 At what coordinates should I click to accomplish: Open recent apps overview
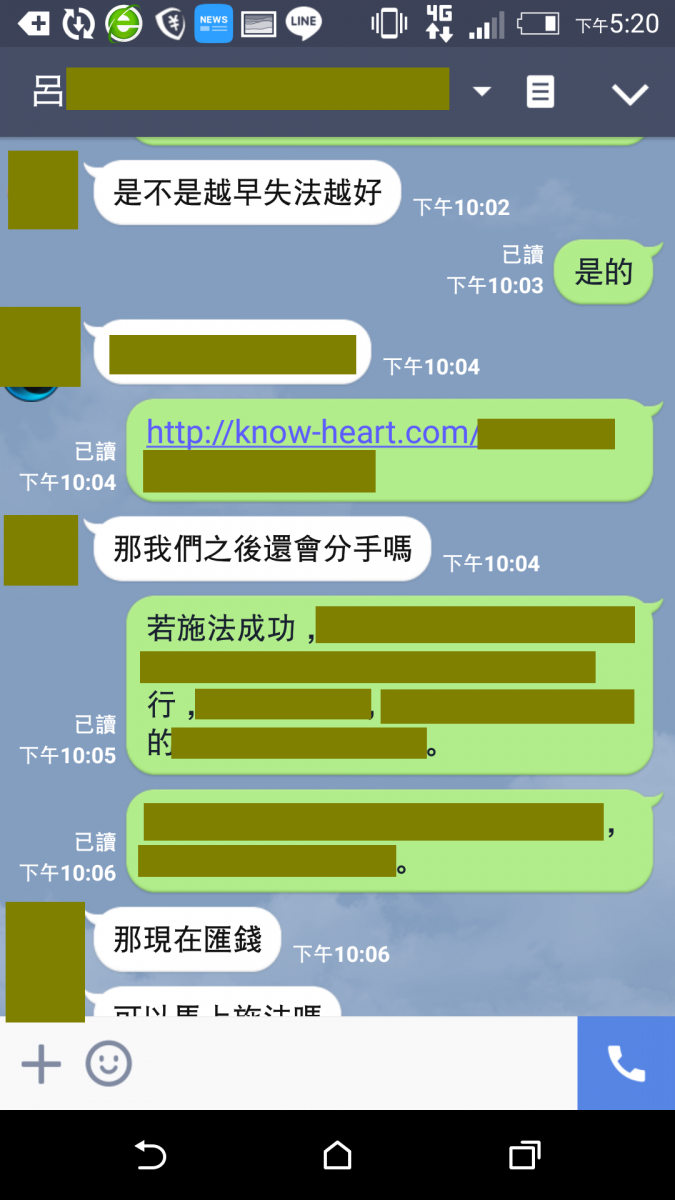(x=524, y=1156)
